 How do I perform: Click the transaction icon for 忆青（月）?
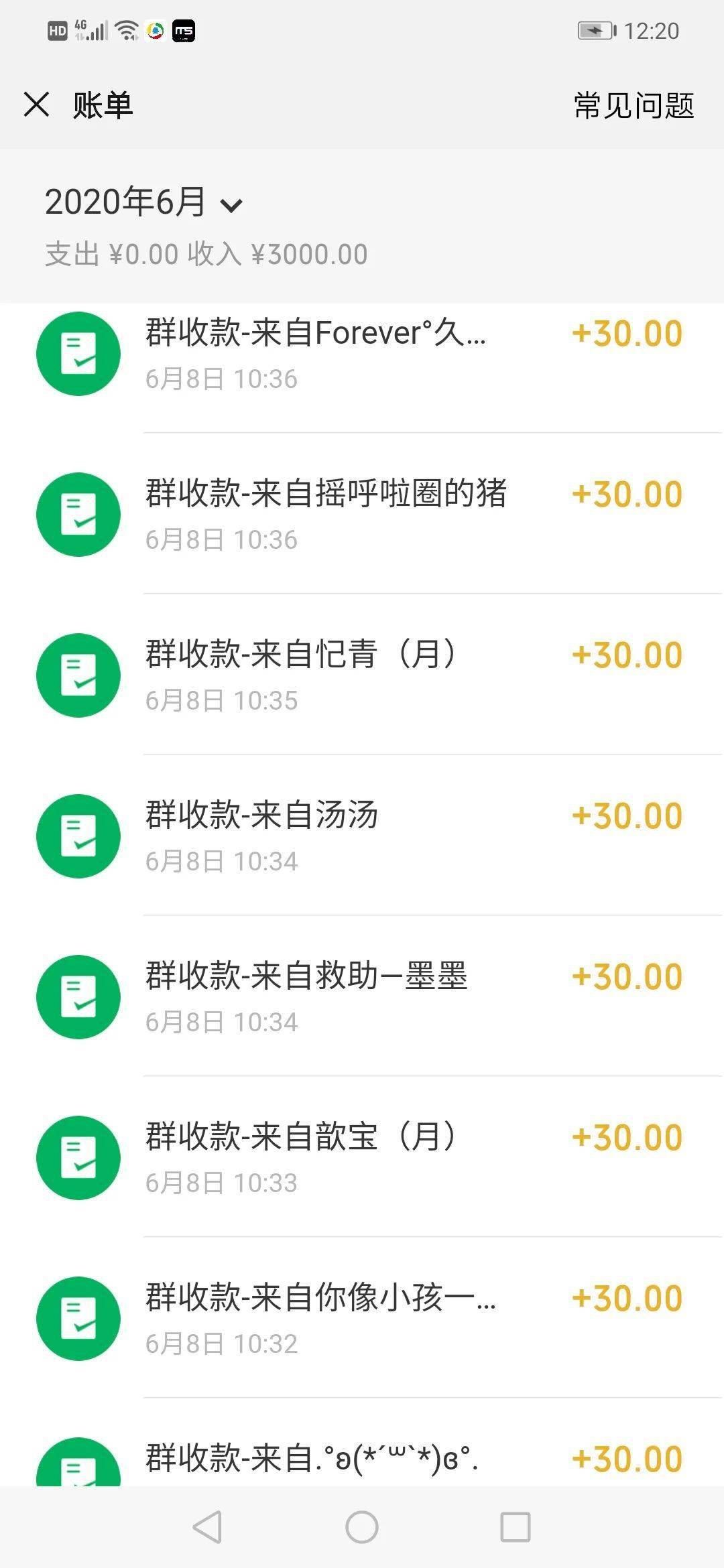pos(78,675)
